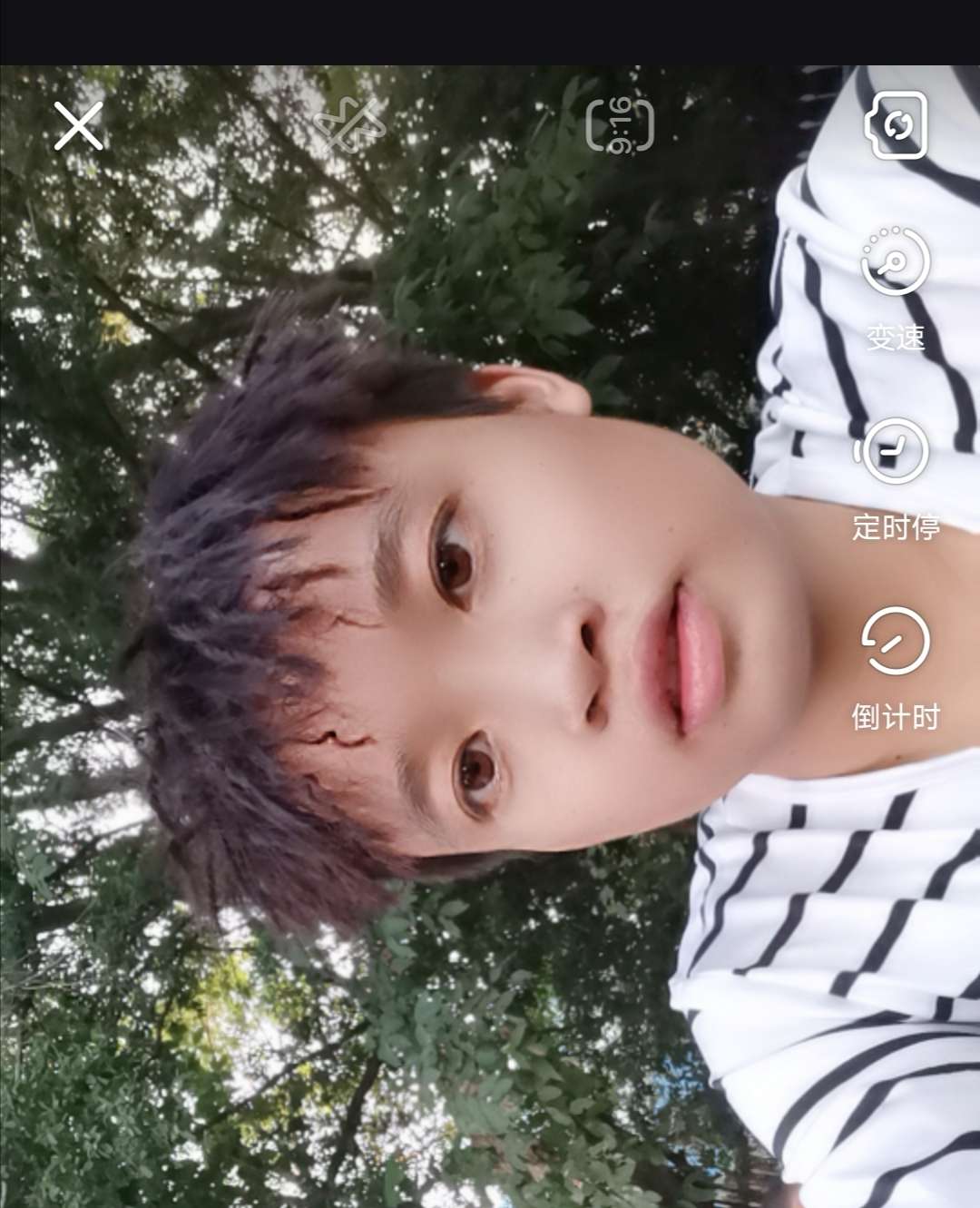
Task: Close the camera recording screen
Action: (x=78, y=125)
